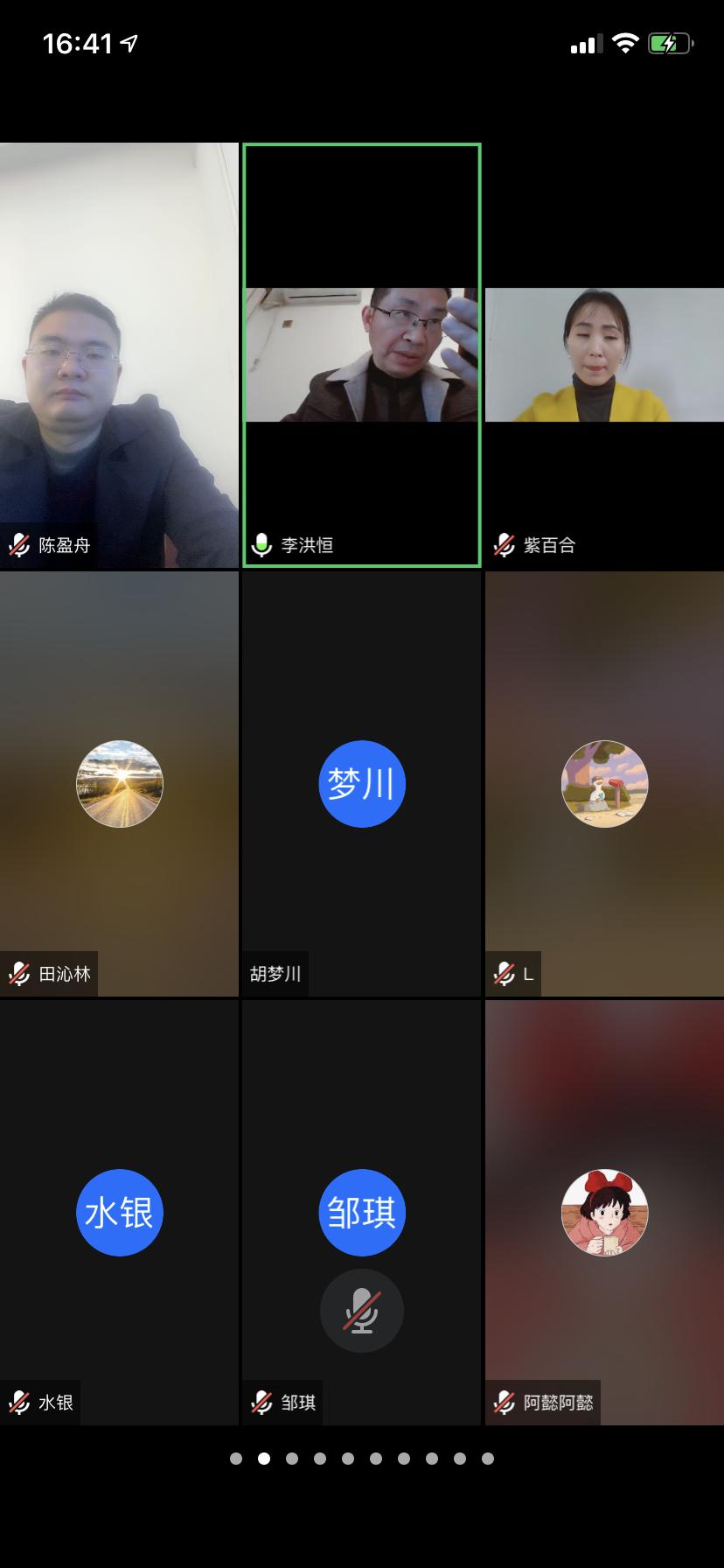
Task: Toggle the muted microphone button under 邹琪
Action: tap(361, 1311)
